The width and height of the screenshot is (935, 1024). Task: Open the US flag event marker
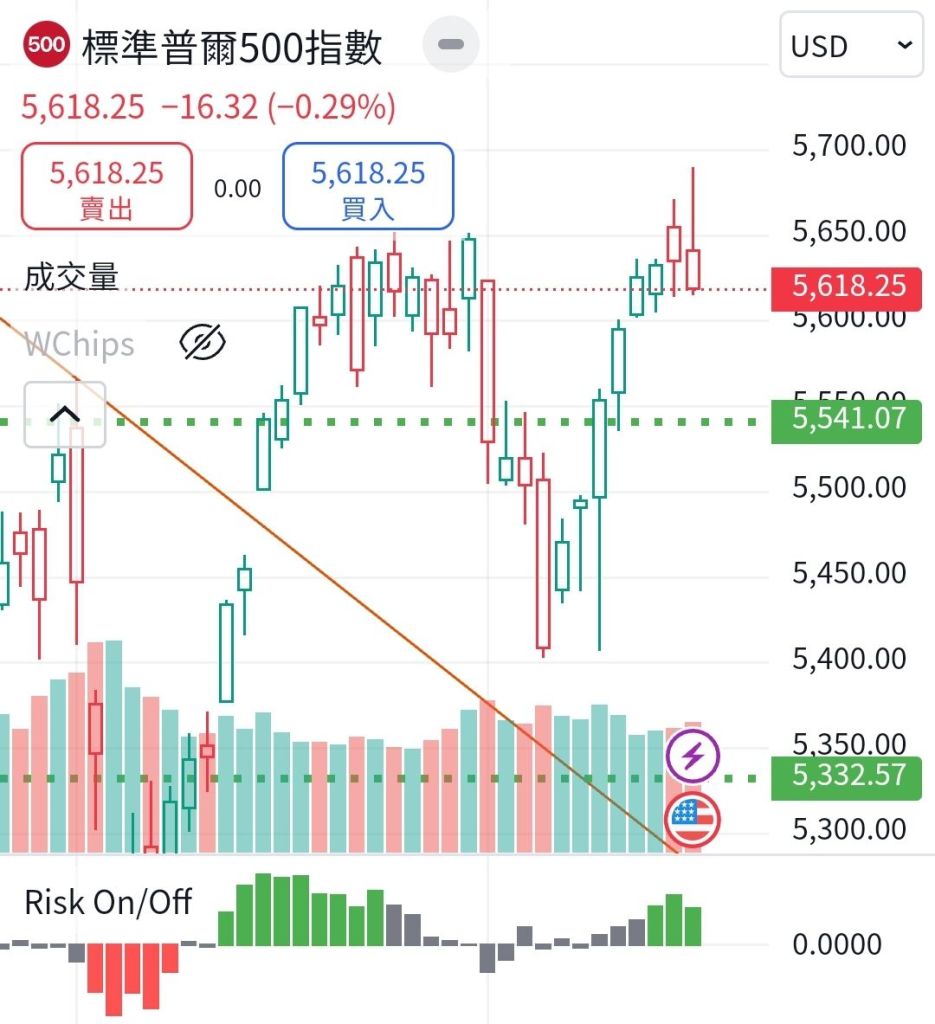tap(693, 818)
